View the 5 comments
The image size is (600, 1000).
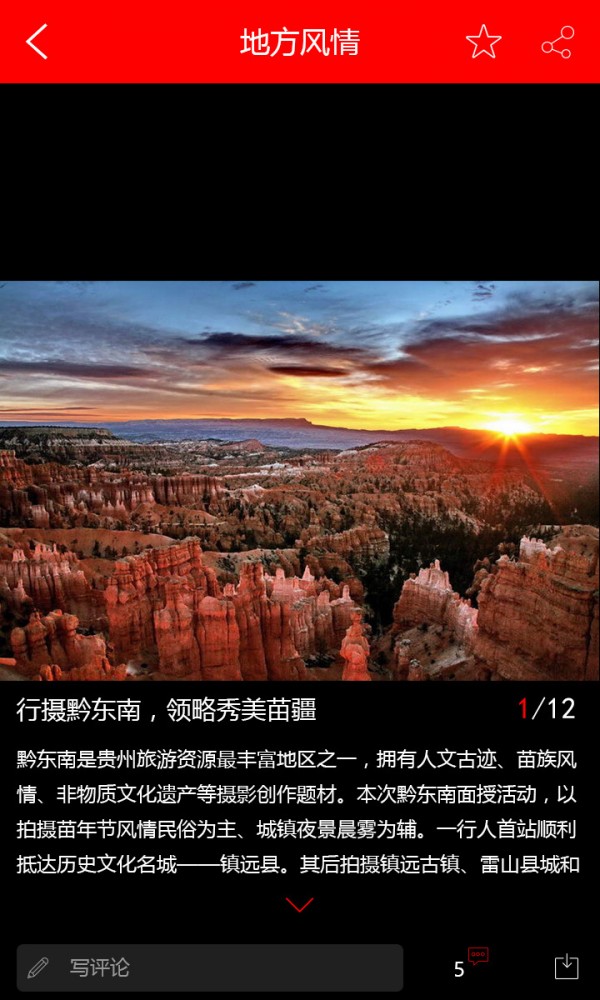pyautogui.click(x=470, y=965)
